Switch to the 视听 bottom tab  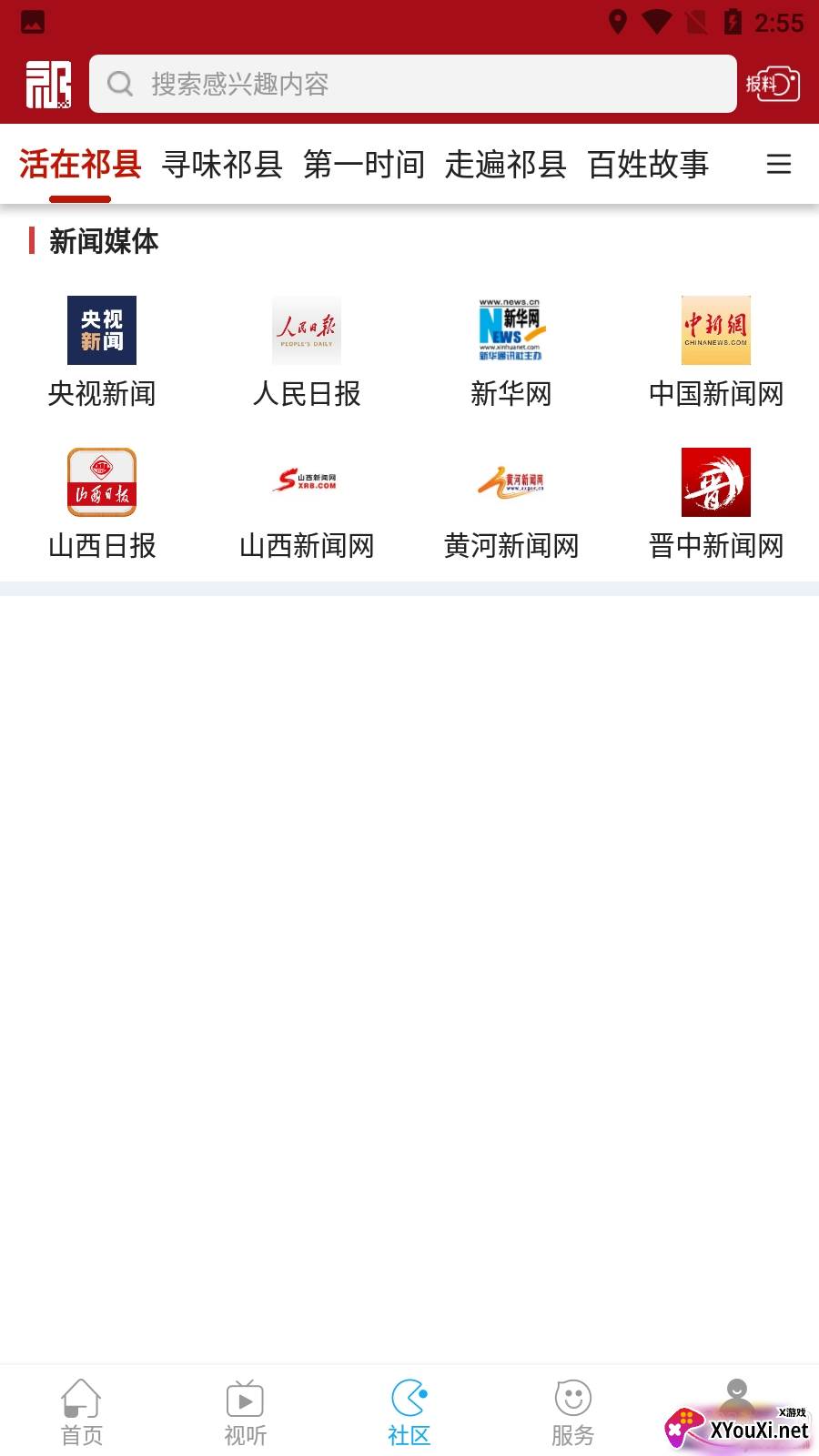coord(246,1412)
